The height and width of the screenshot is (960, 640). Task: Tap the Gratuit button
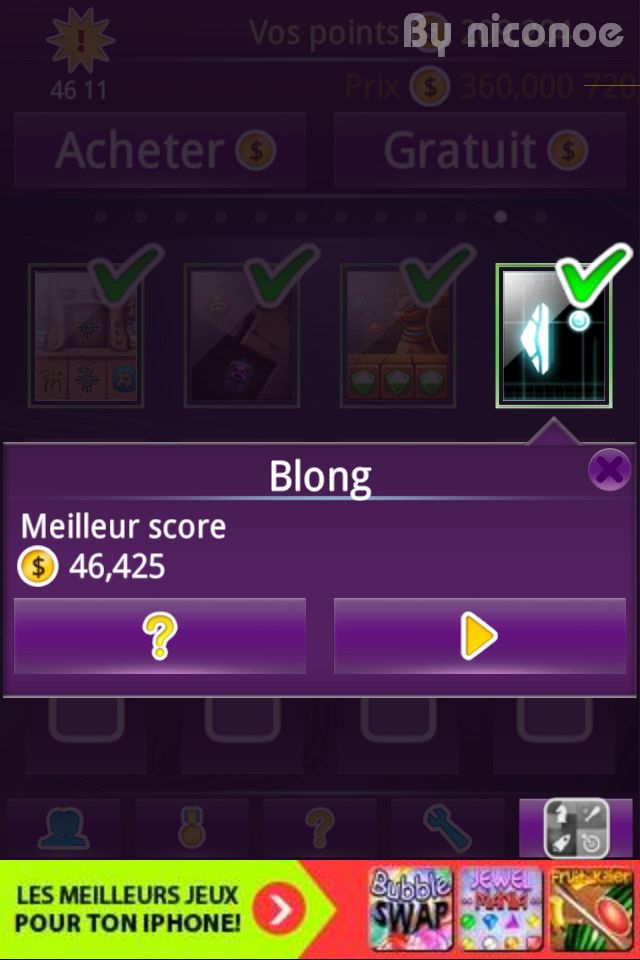coord(479,151)
